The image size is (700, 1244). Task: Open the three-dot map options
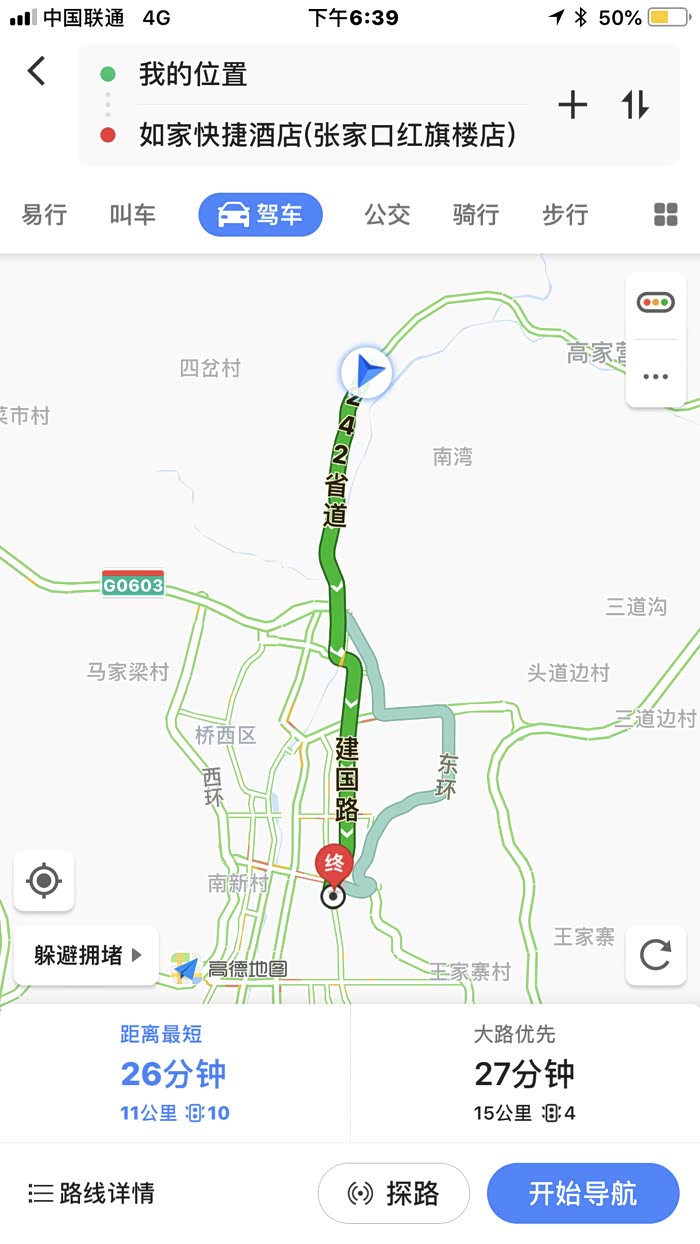point(656,377)
